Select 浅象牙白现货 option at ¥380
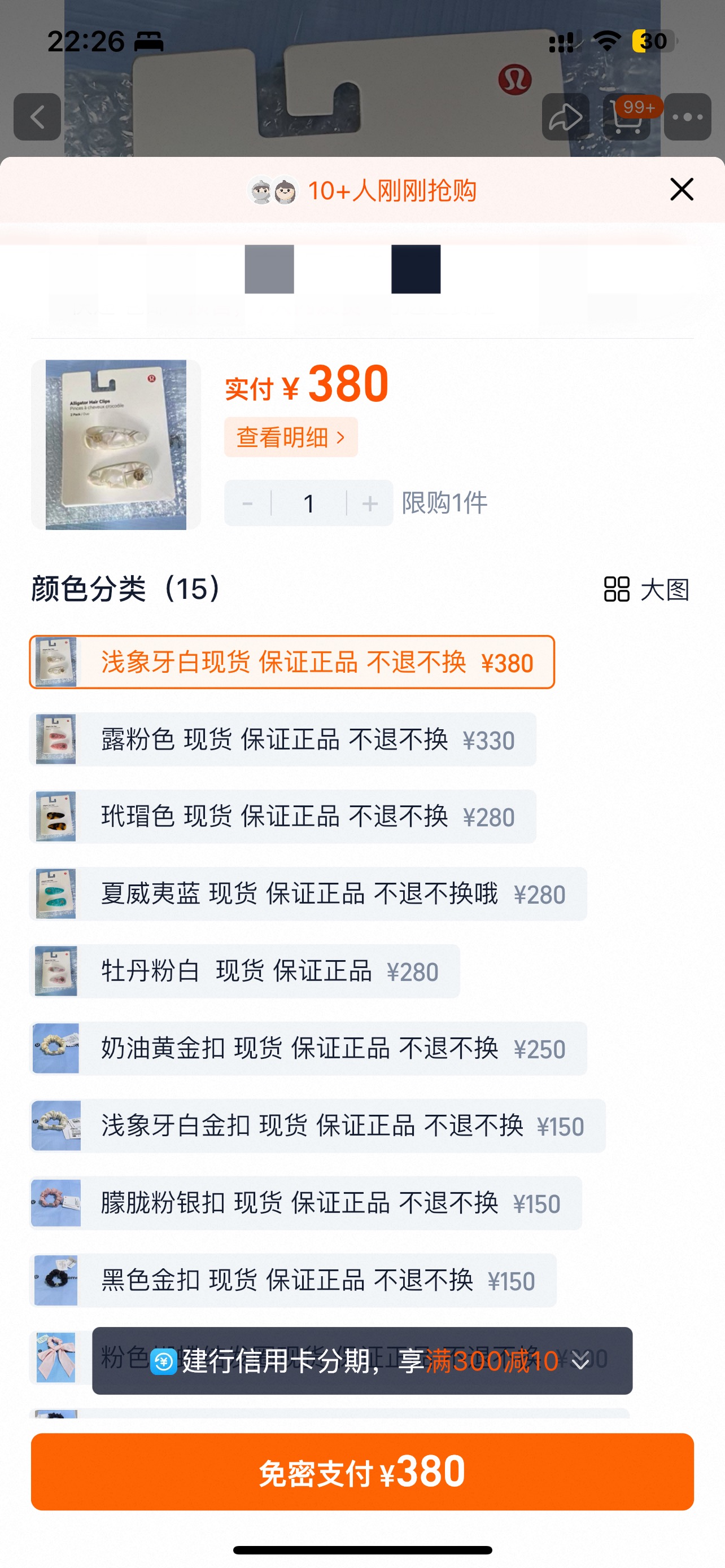Viewport: 725px width, 1568px height. [291, 662]
